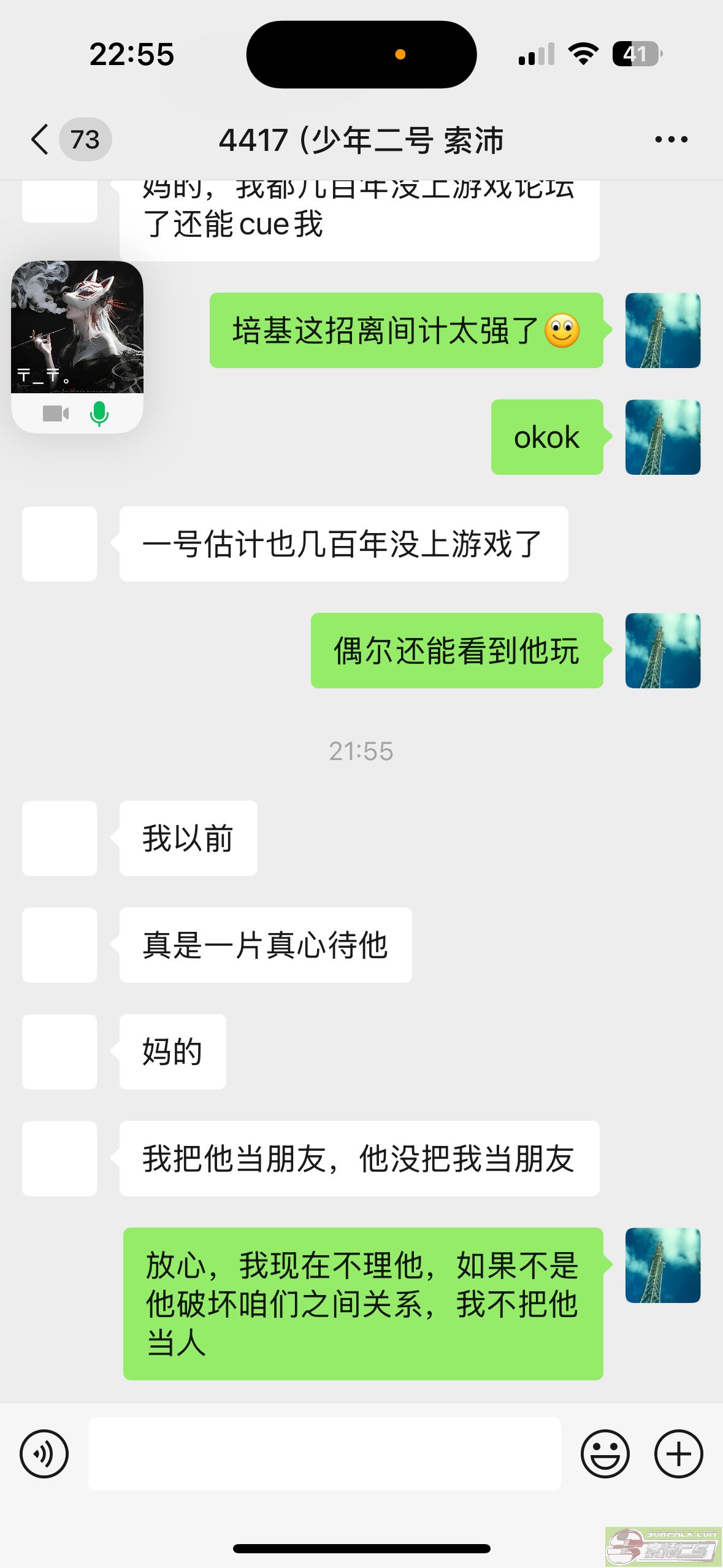Turn on camera in floating call window

[55, 414]
